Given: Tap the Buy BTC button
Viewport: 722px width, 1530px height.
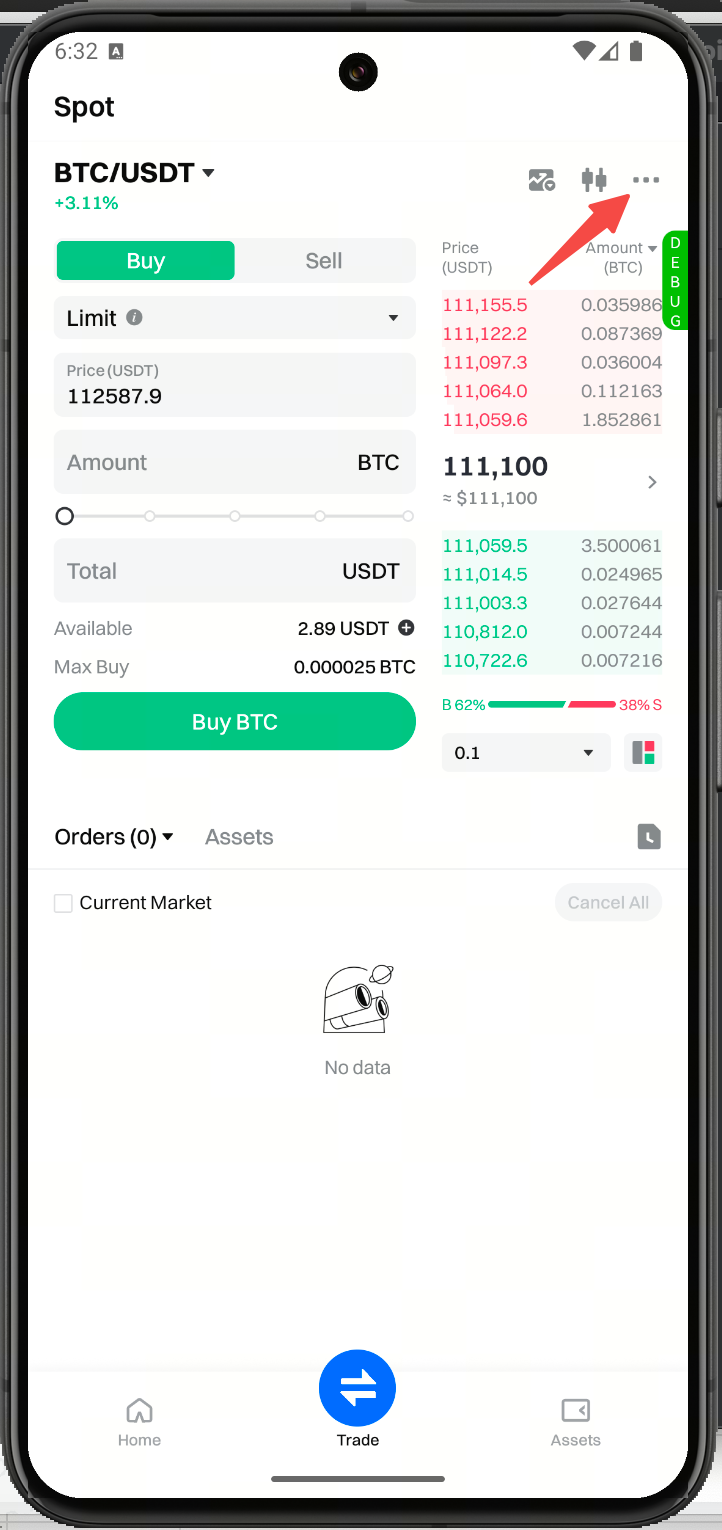Looking at the screenshot, I should point(234,722).
